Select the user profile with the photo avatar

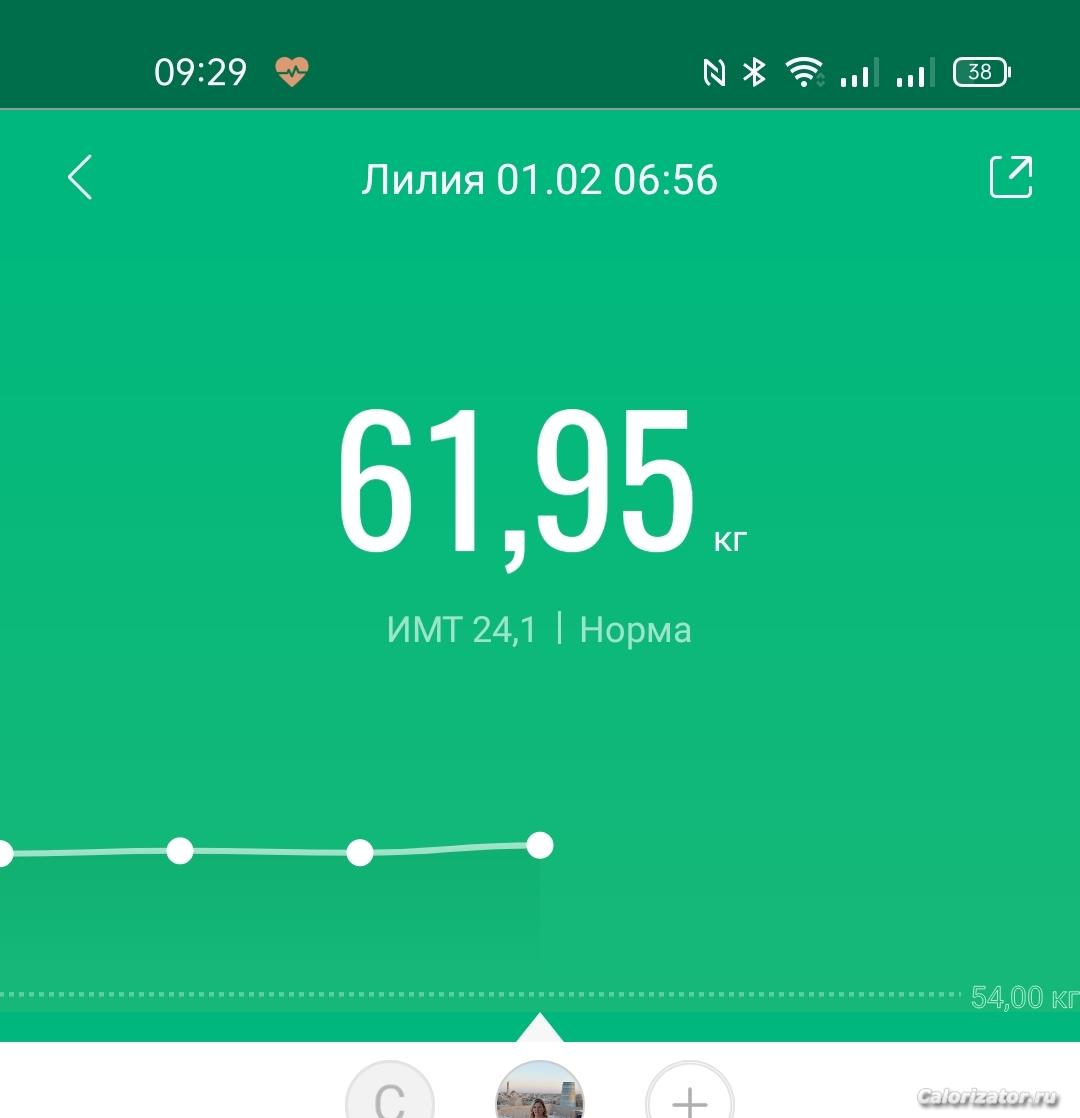click(x=540, y=1095)
